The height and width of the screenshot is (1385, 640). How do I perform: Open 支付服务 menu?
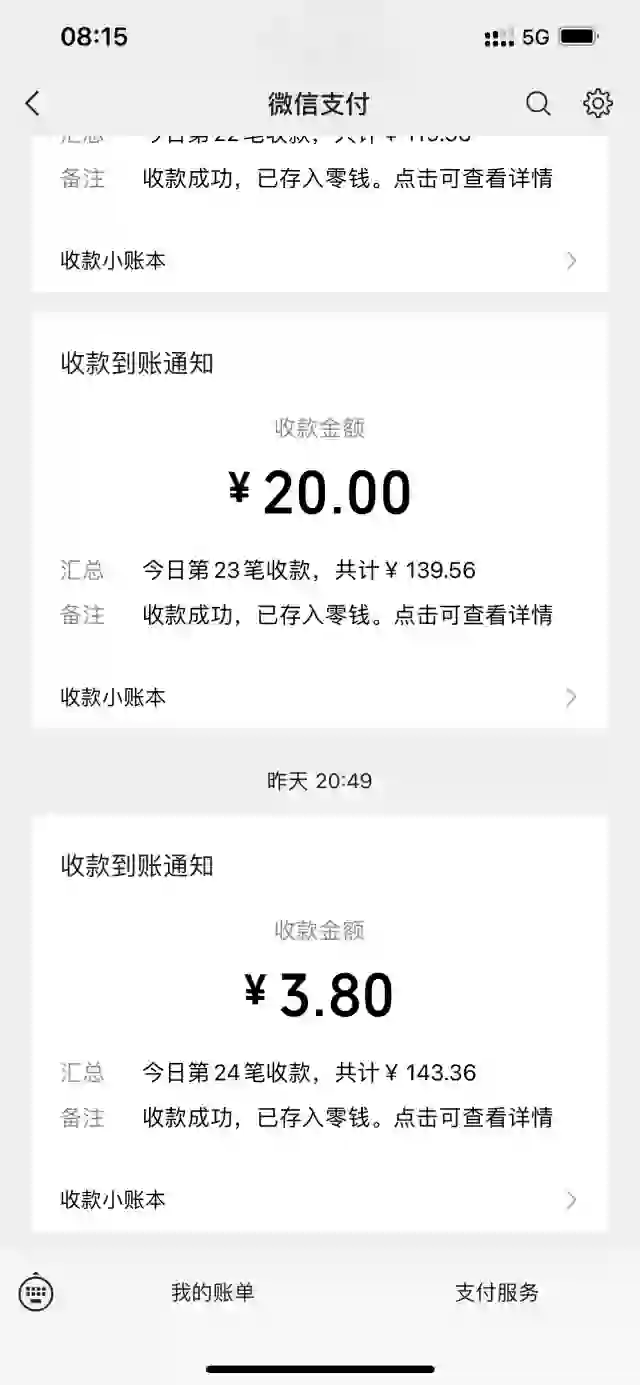click(x=497, y=1292)
